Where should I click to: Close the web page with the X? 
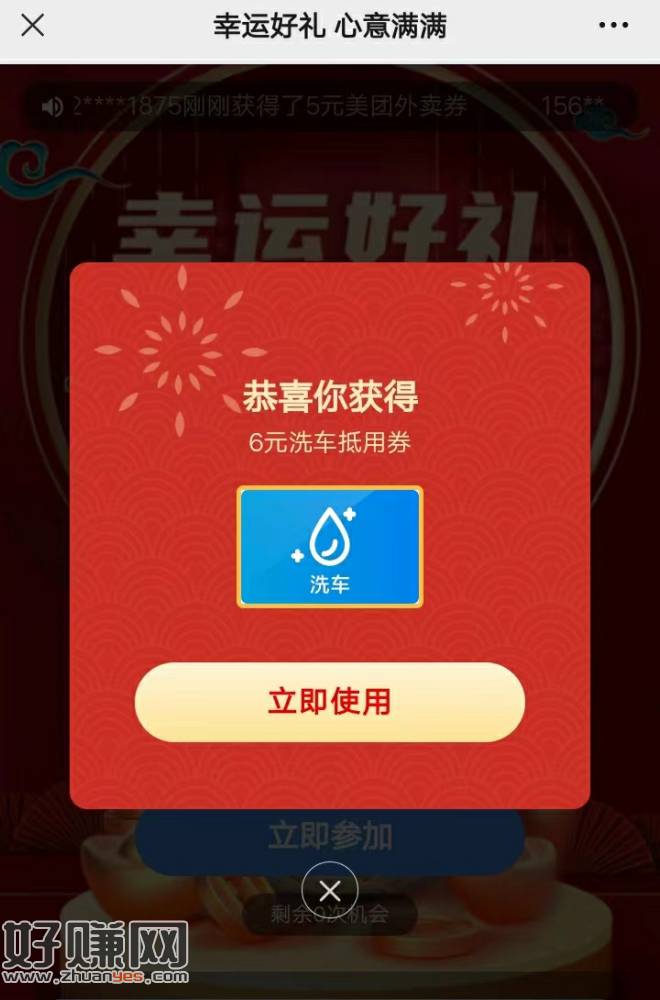[33, 26]
